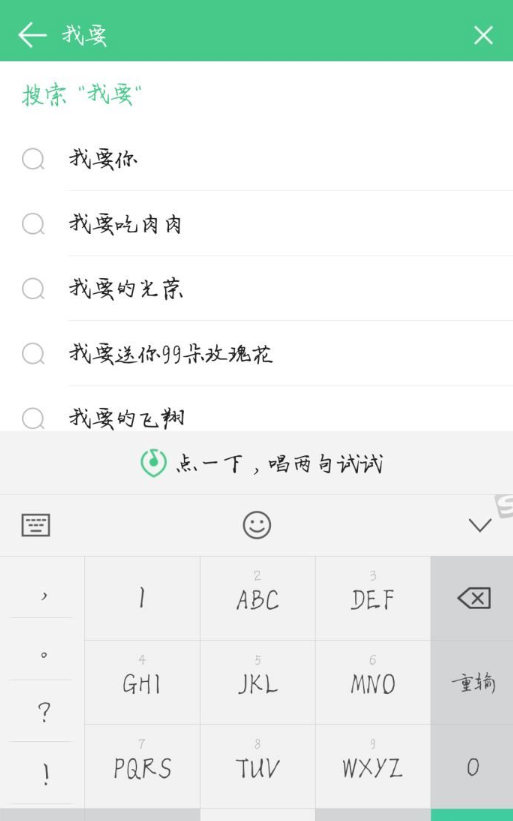
Task: Select the suggestion 我要你
Action: pyautogui.click(x=256, y=159)
